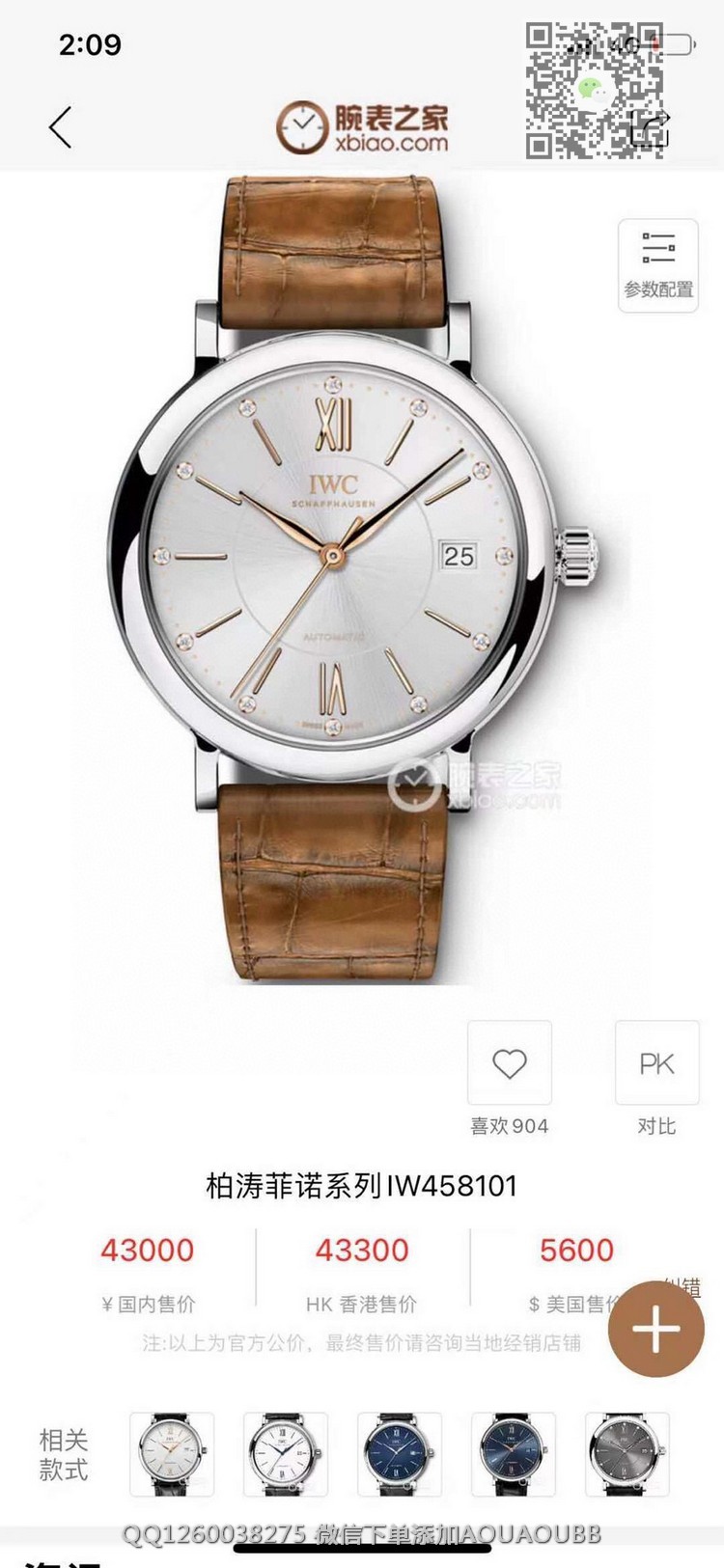
Task: Tap PK 对比 to compare watches
Action: point(656,1063)
